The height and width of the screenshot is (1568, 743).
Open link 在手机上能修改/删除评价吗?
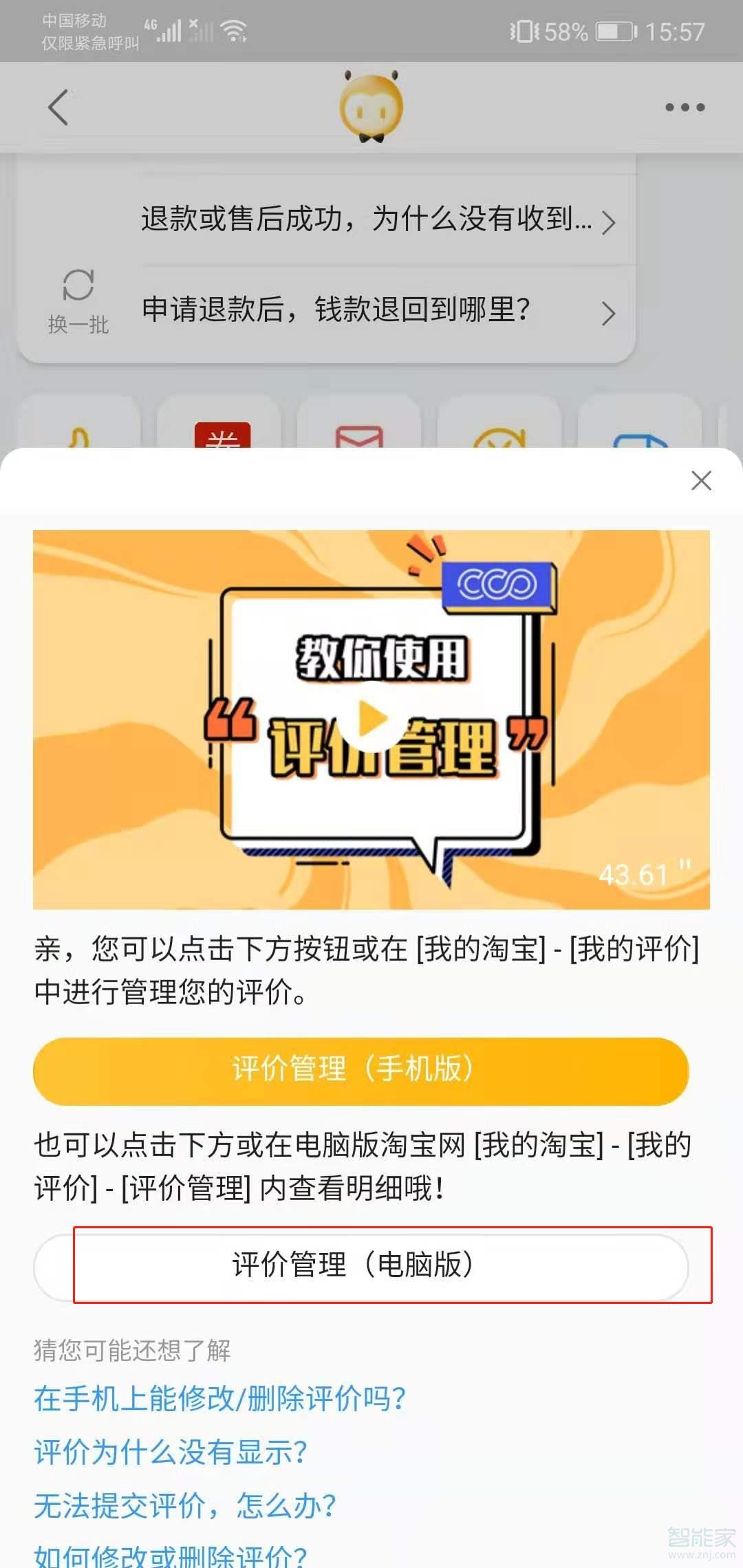[x=220, y=1398]
